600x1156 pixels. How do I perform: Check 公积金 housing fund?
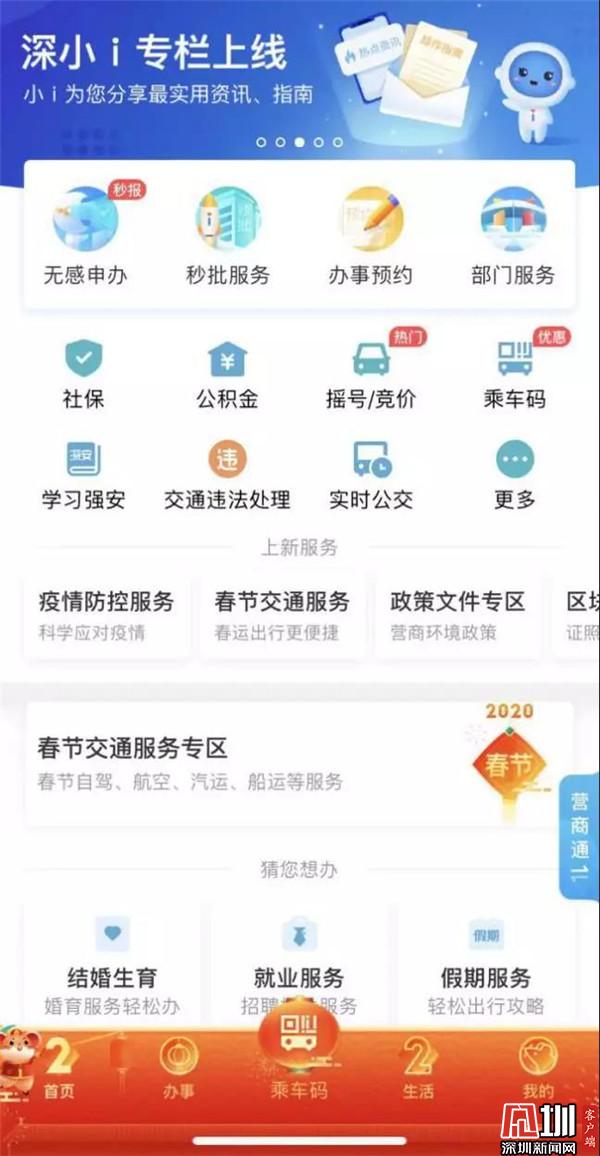(227, 372)
